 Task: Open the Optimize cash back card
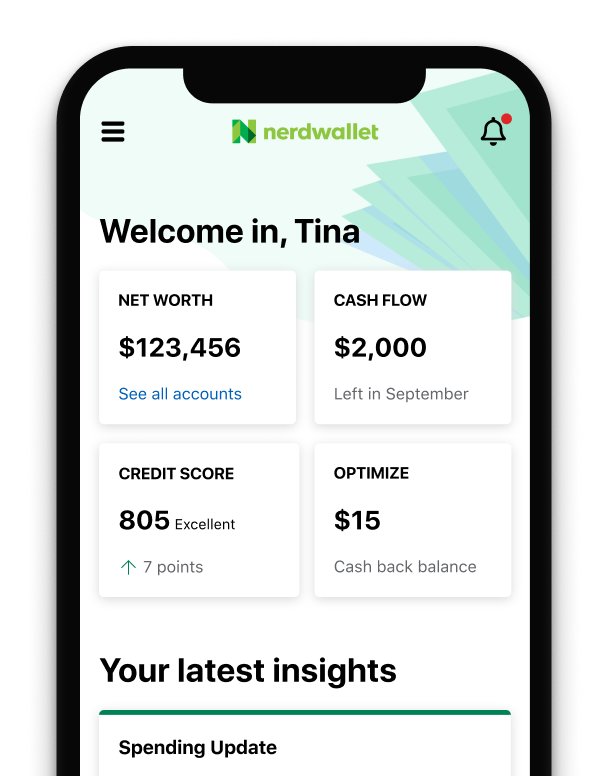tap(412, 520)
